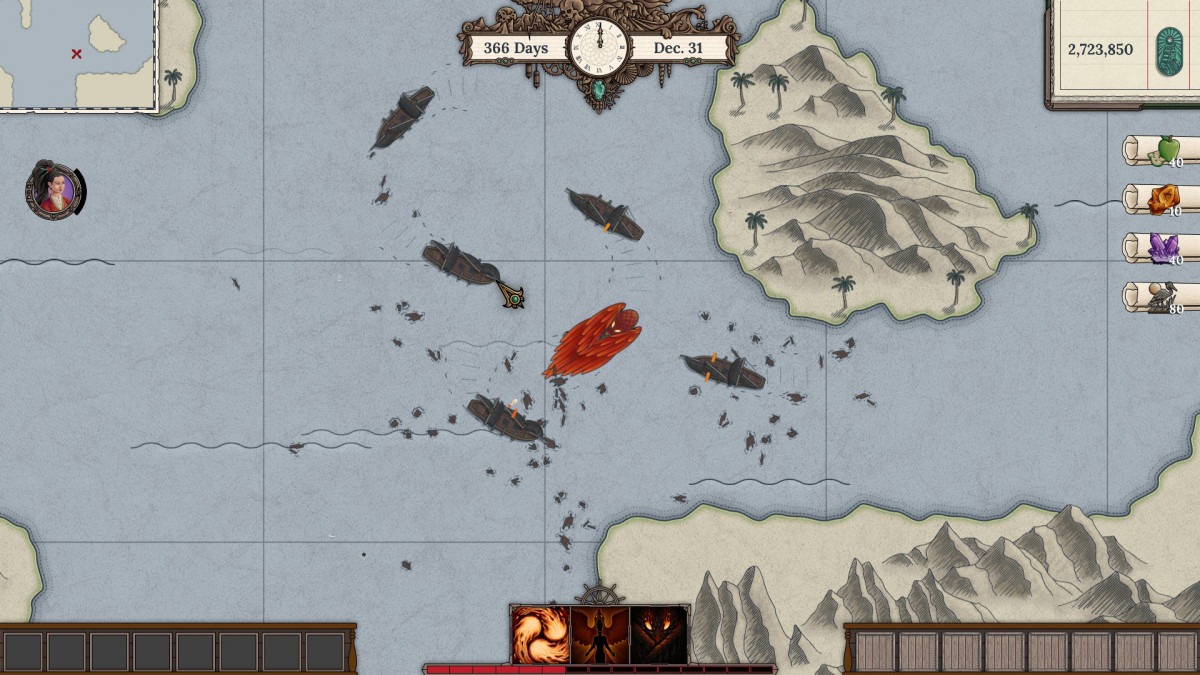Tap the ship's wheel above abilities
The width and height of the screenshot is (1200, 675).
point(600,595)
